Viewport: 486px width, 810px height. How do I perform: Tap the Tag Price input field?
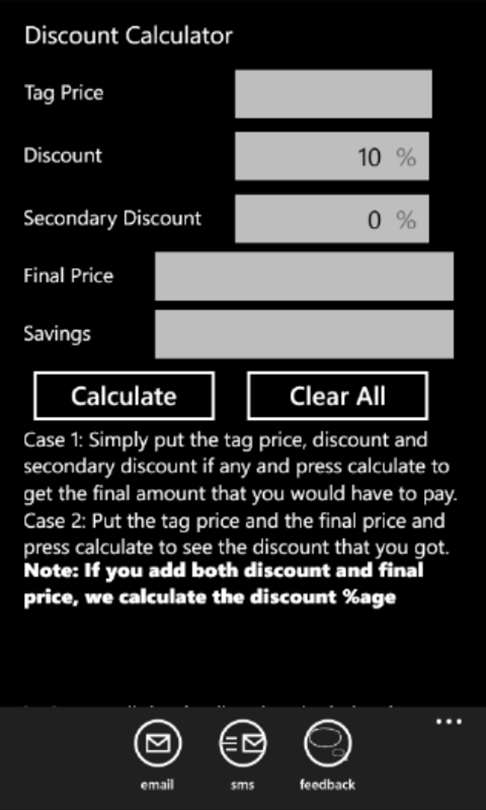tap(333, 94)
